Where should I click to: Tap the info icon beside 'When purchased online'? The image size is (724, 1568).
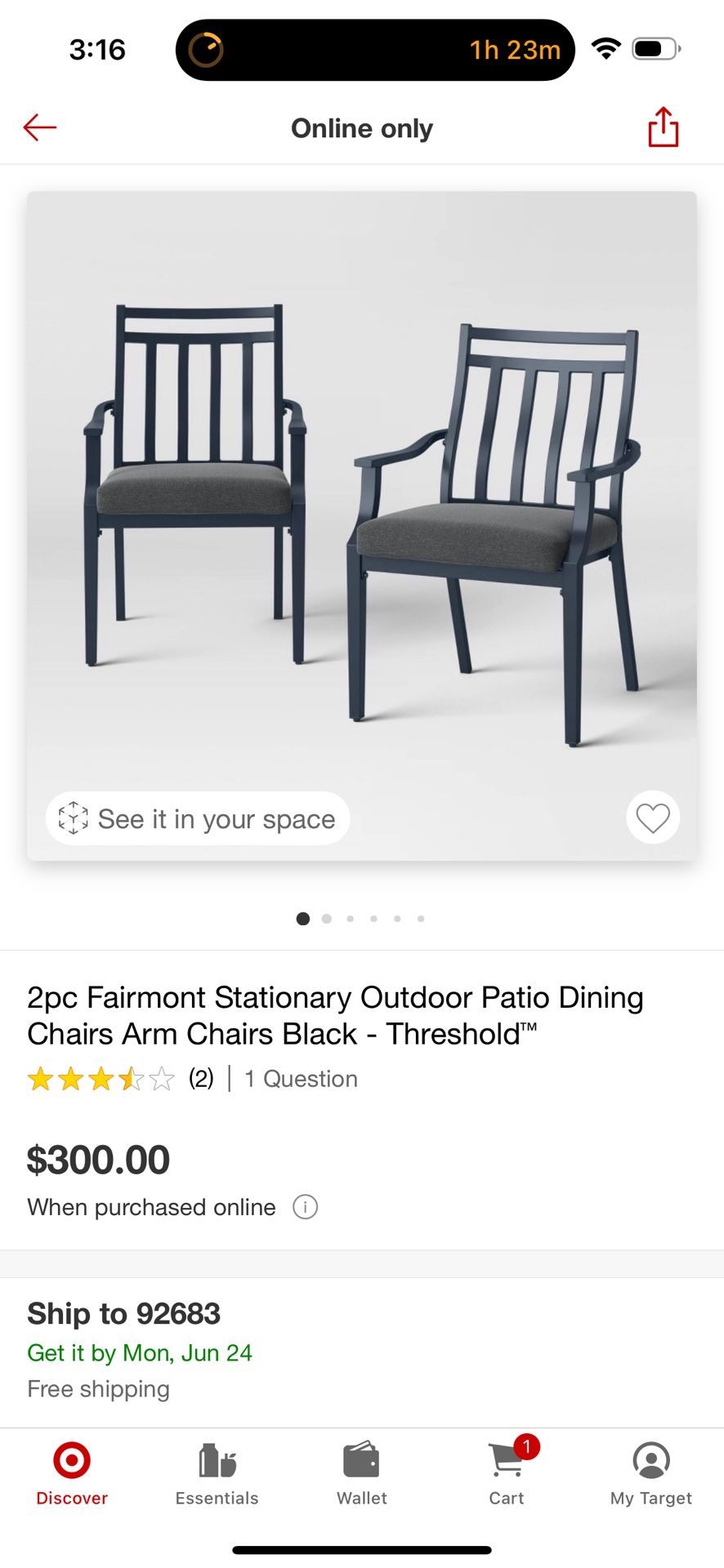pyautogui.click(x=305, y=1207)
